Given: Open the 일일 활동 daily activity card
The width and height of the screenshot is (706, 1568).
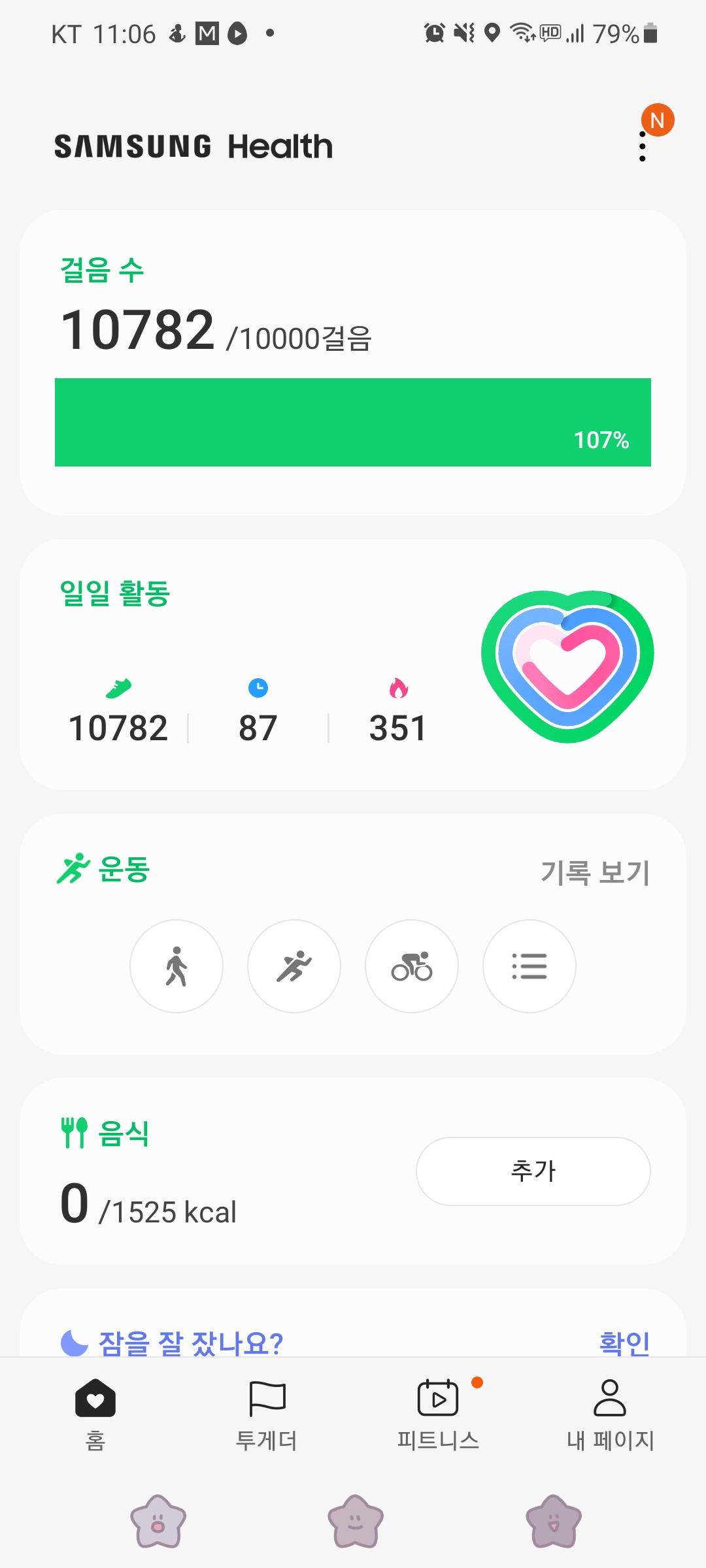Looking at the screenshot, I should pyautogui.click(x=353, y=664).
